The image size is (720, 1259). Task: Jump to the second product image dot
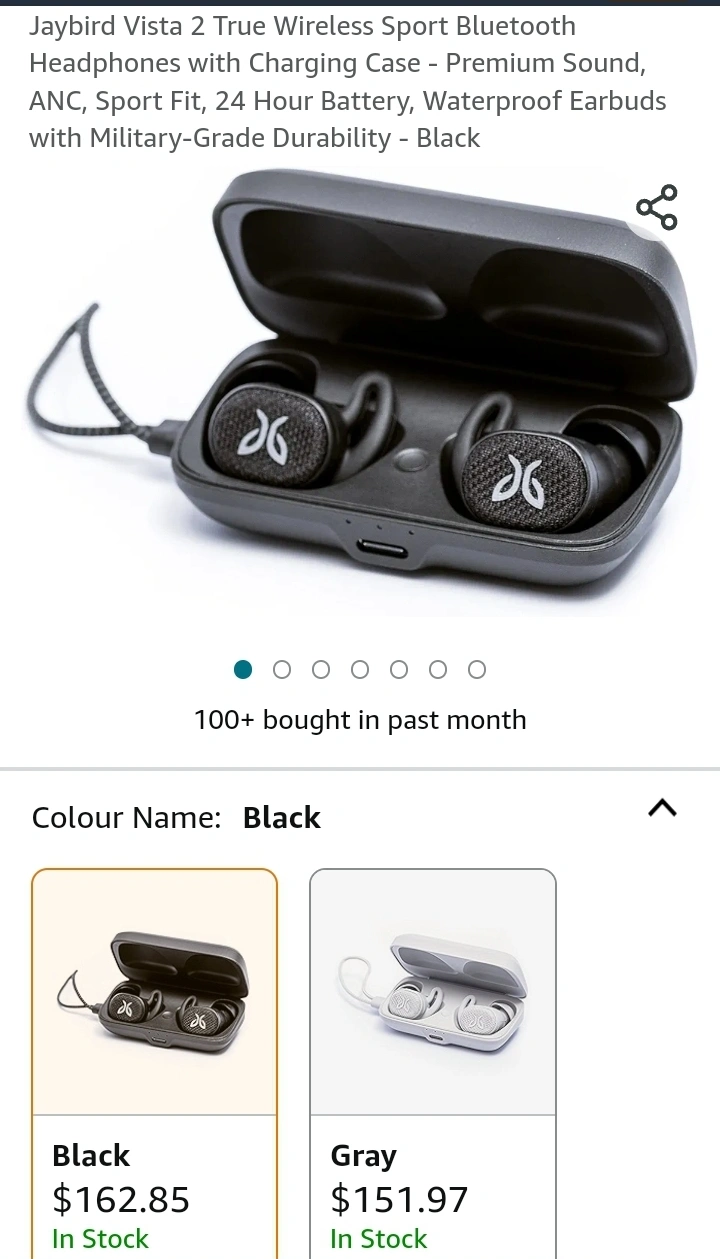(x=282, y=670)
